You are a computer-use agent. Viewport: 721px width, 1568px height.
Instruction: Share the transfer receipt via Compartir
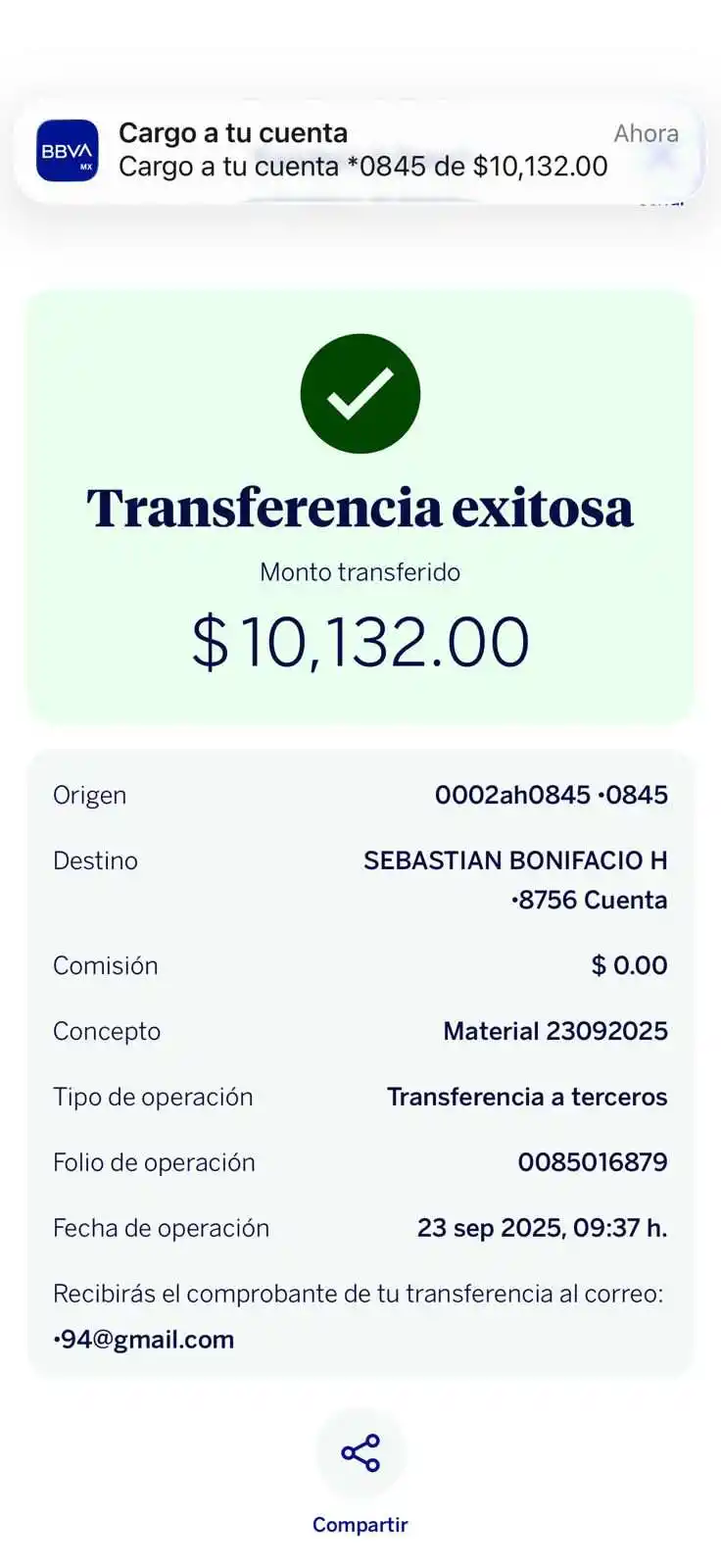click(x=360, y=1453)
